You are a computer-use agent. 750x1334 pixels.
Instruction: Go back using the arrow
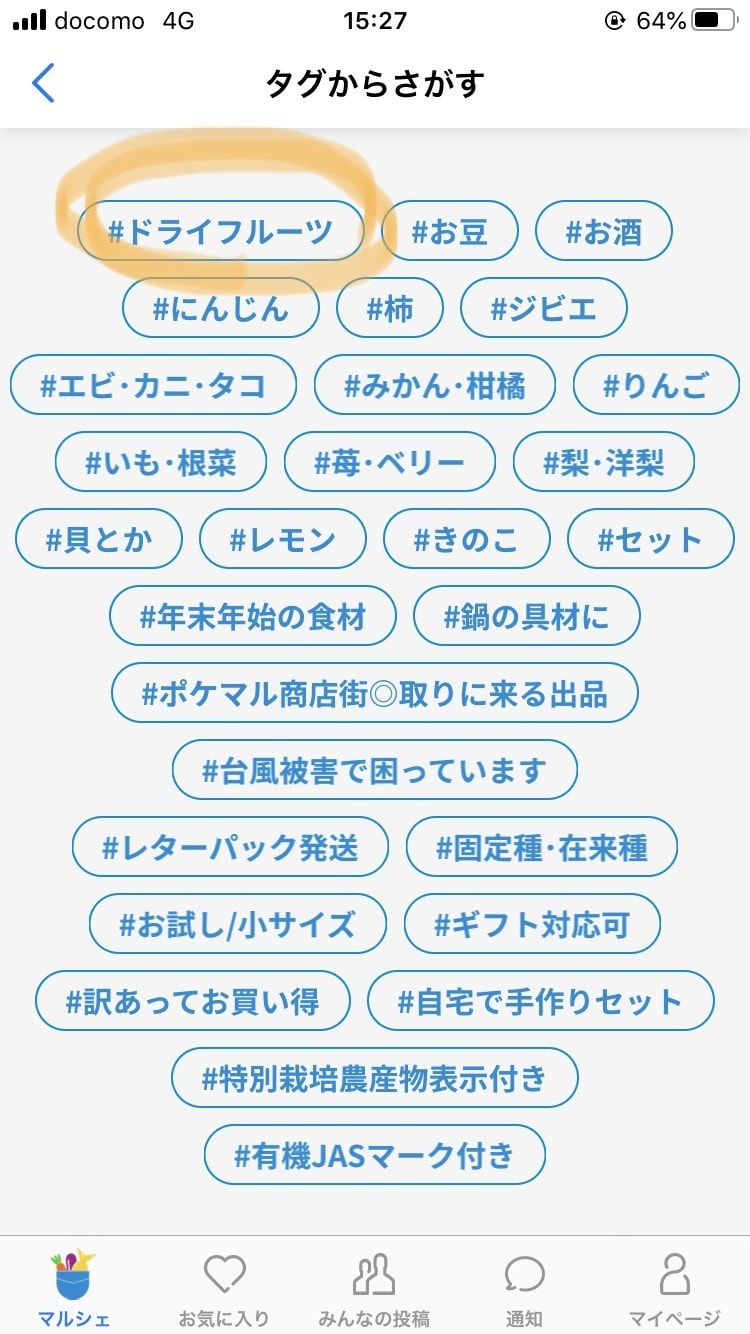43,83
